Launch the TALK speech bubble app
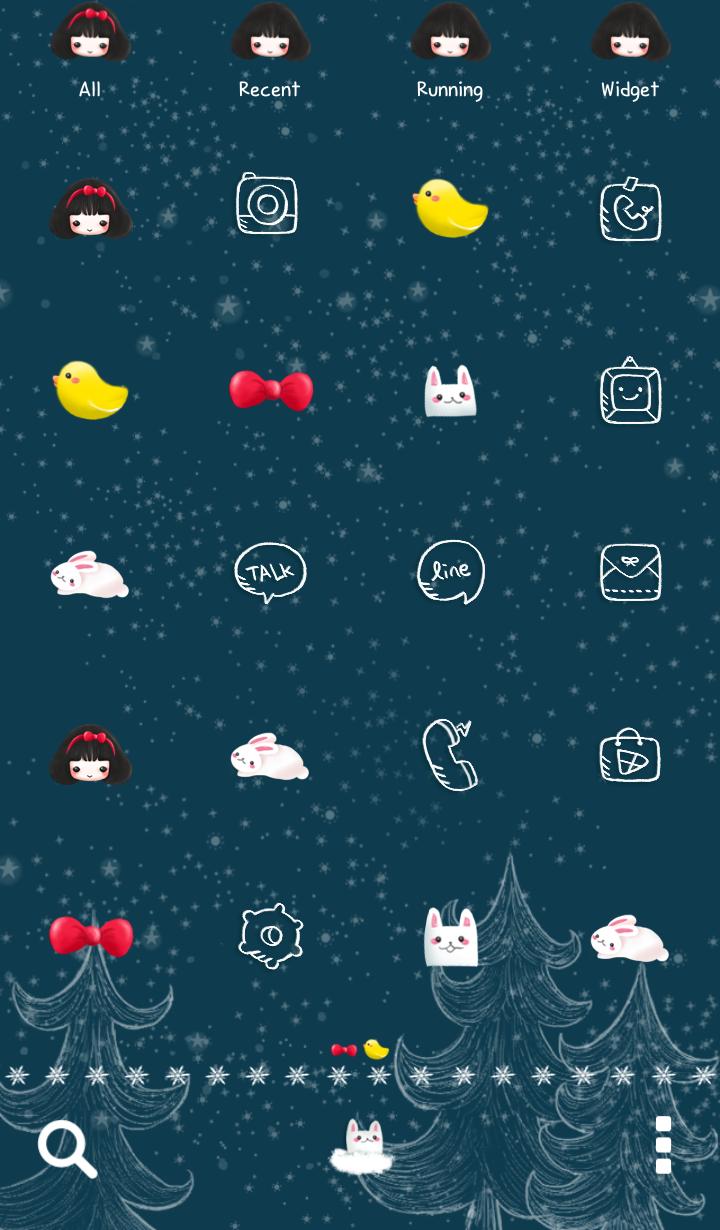Image resolution: width=720 pixels, height=1230 pixels. (x=270, y=572)
